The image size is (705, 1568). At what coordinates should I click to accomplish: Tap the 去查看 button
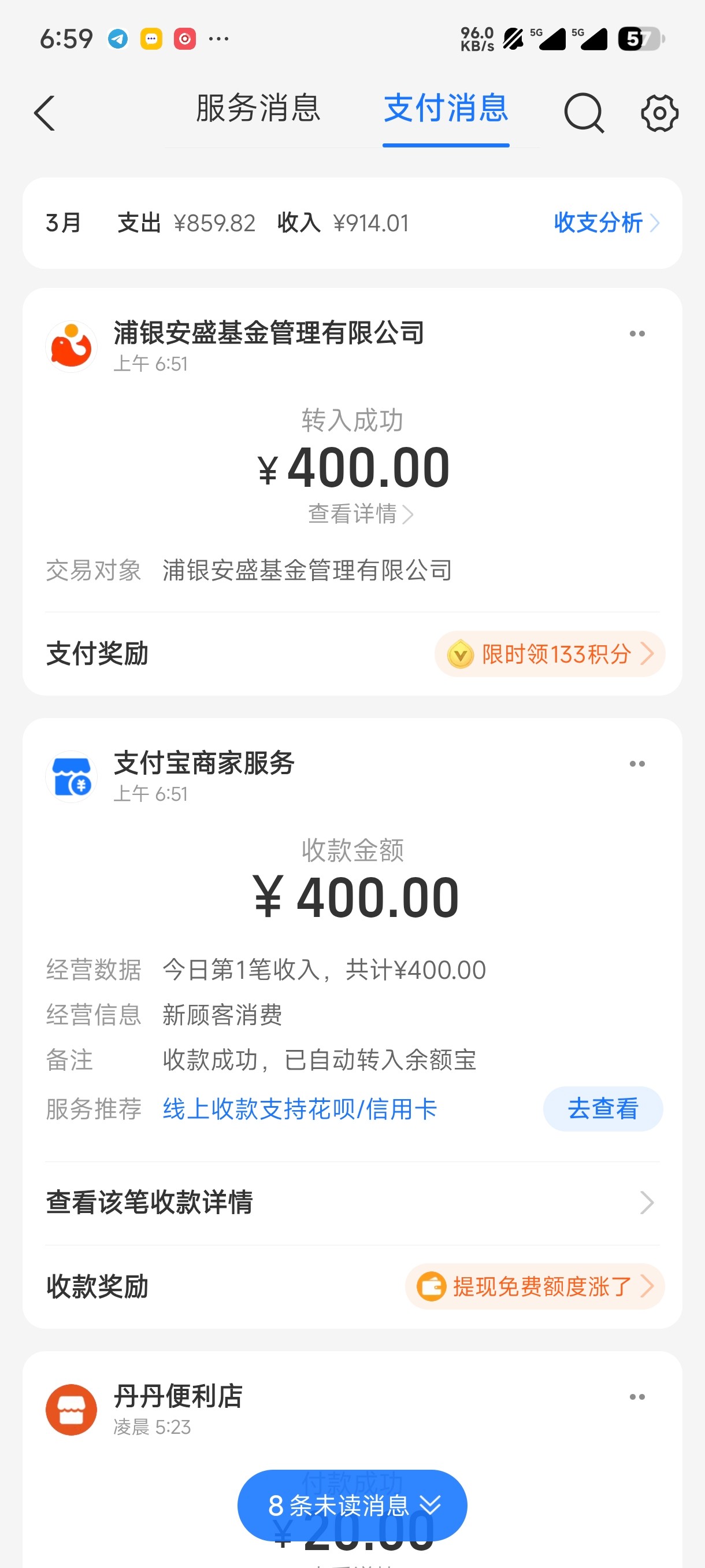coord(602,1109)
